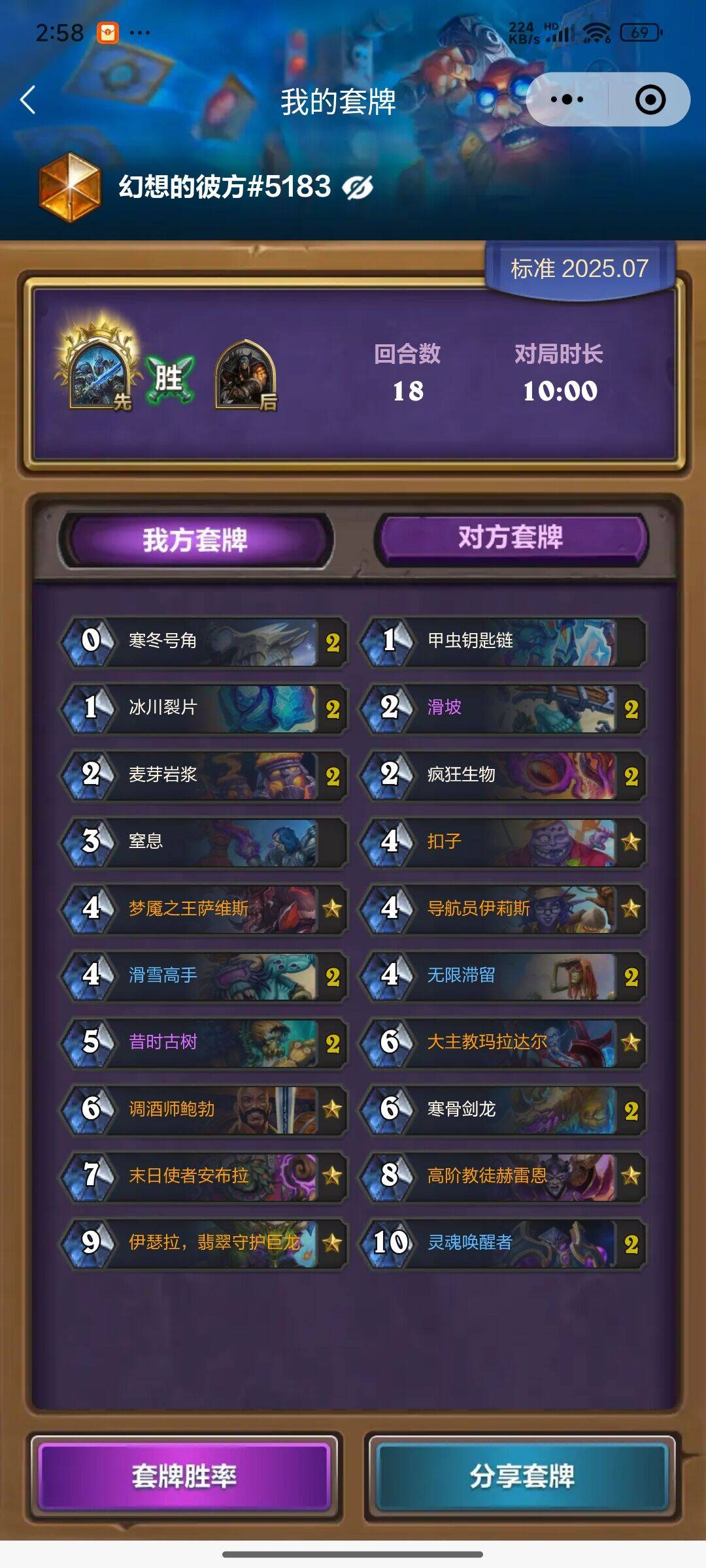706x1568 pixels.
Task: View card details for 冰川裂片
Action: point(203,708)
